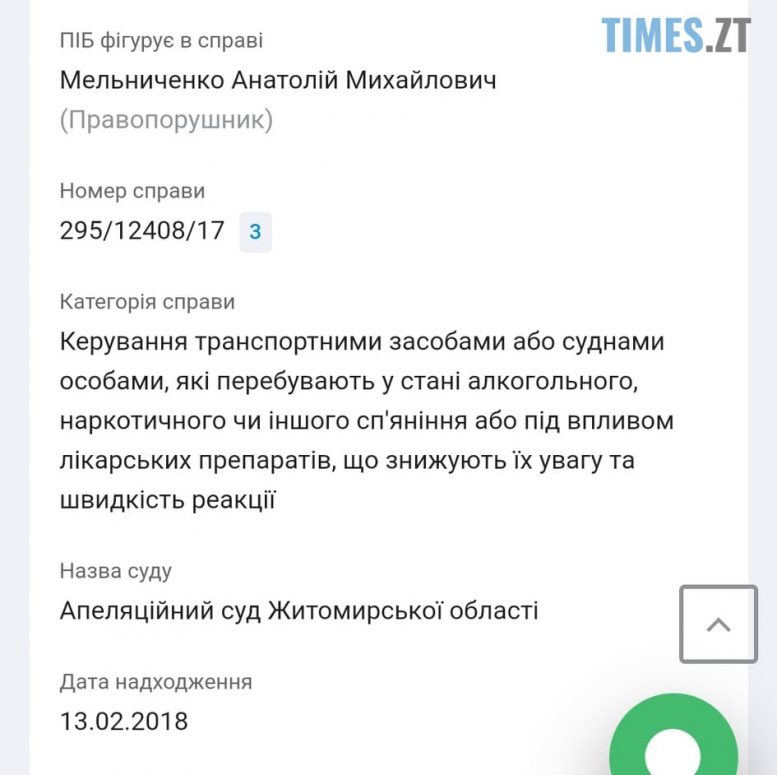Open the badge 3 beside case number
The image size is (777, 775).
[x=255, y=232]
